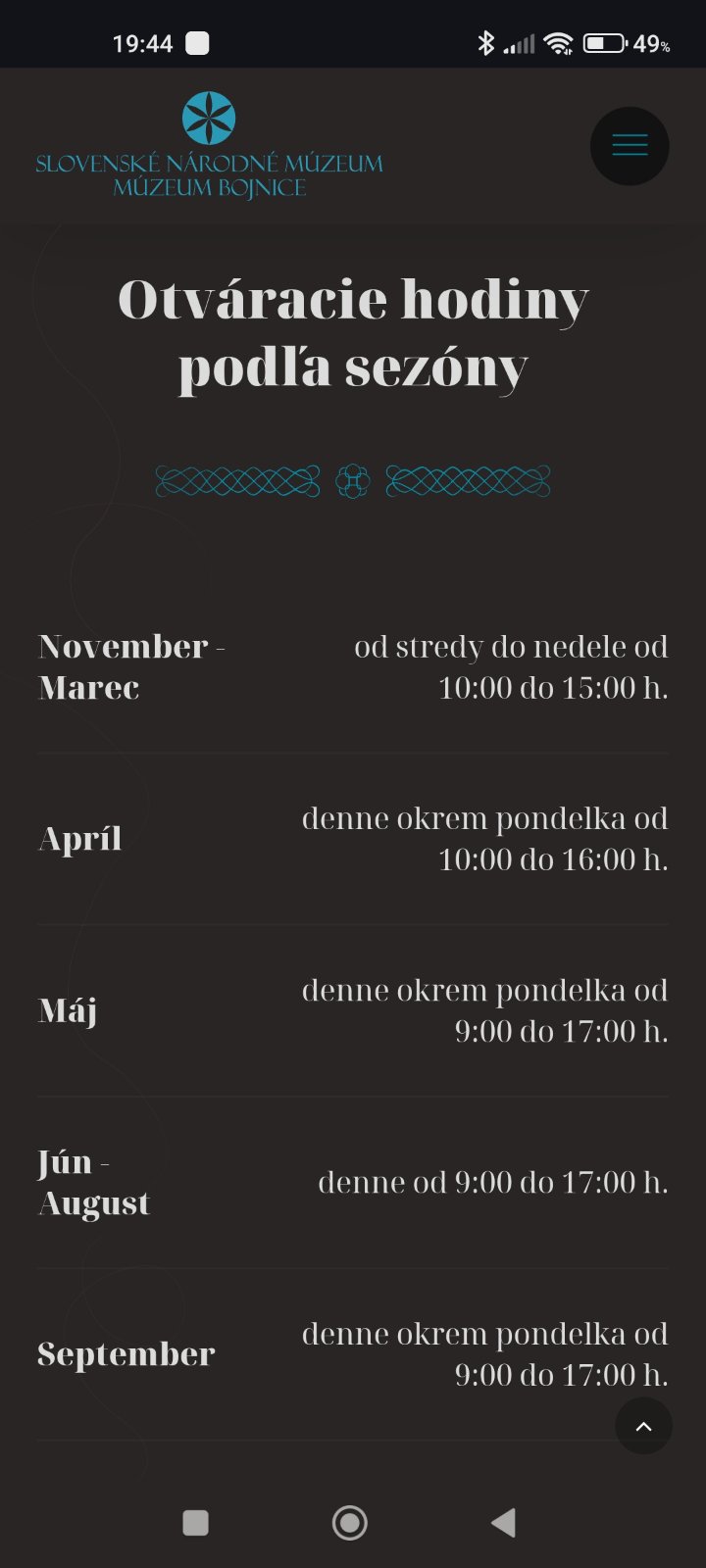The width and height of the screenshot is (706, 1568).
Task: Go to the phone home screen
Action: [x=350, y=1522]
